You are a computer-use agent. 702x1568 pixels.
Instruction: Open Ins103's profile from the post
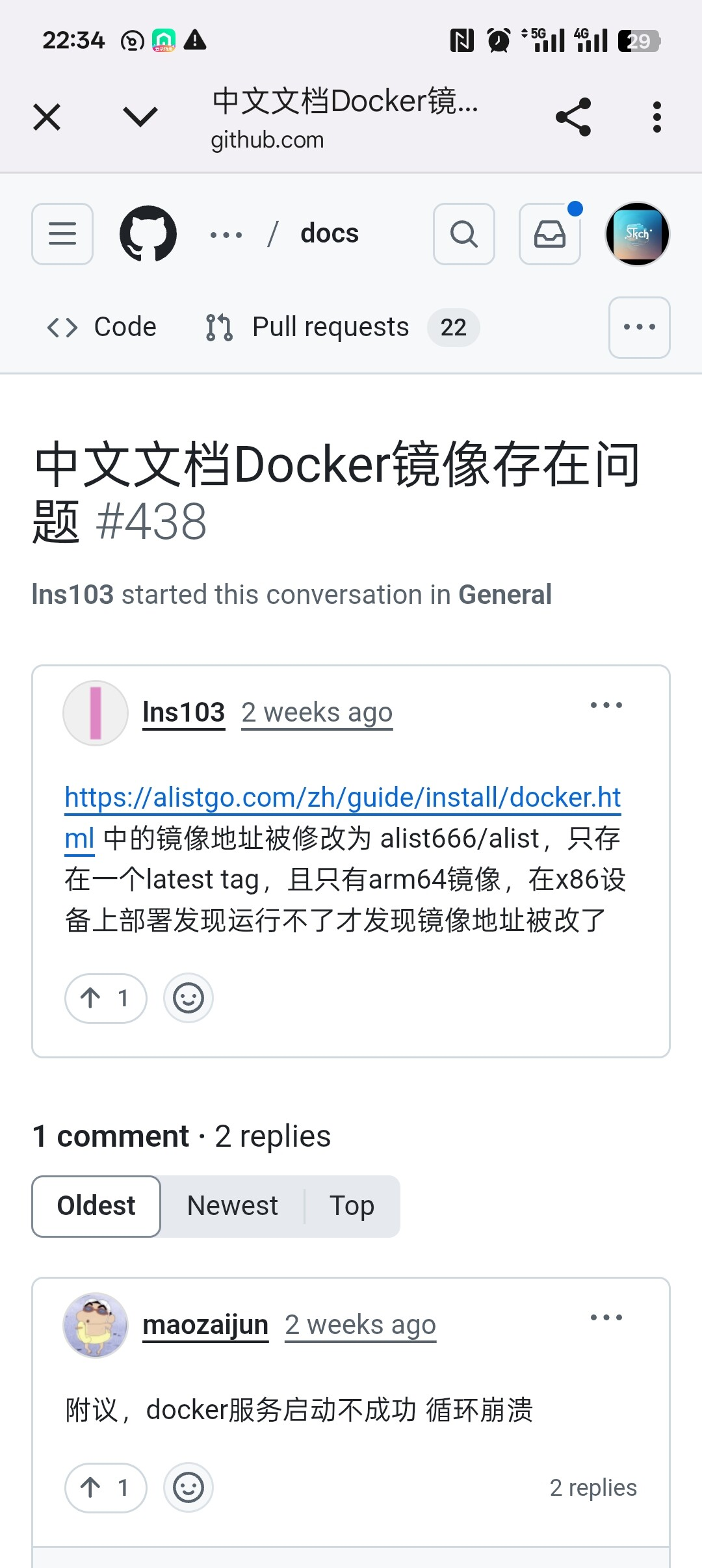tap(183, 712)
